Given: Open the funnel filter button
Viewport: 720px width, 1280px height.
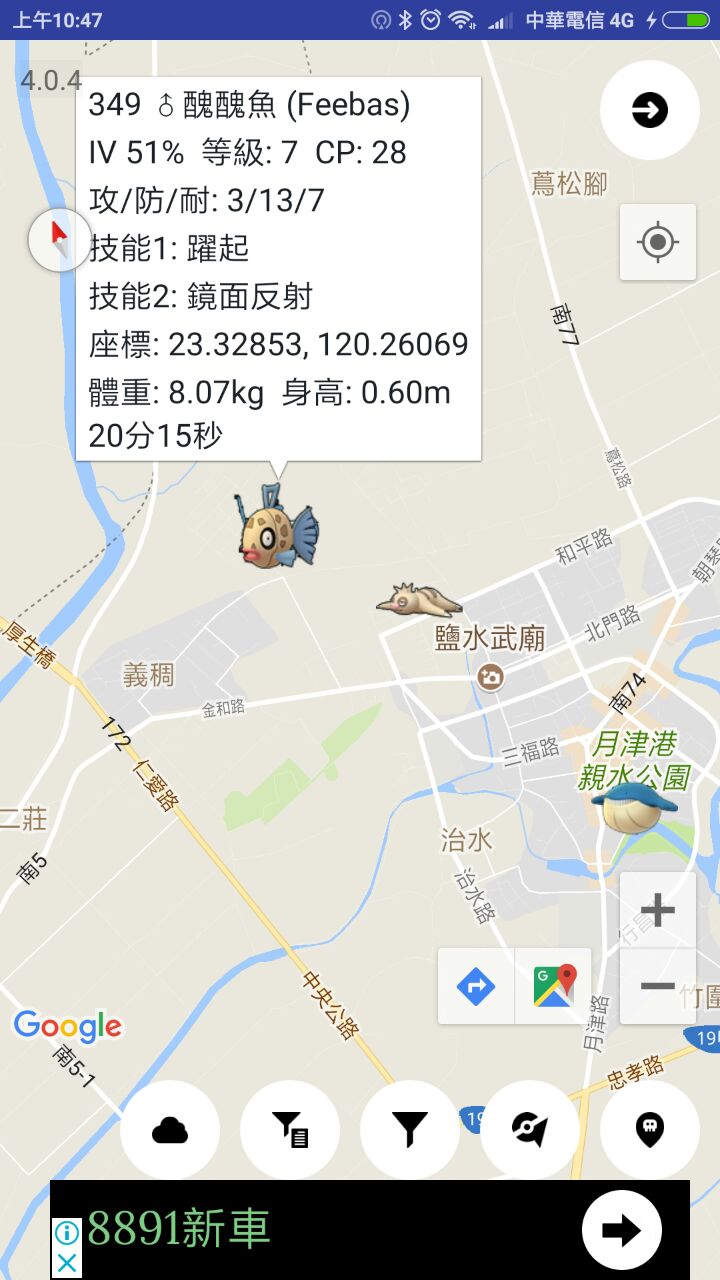Looking at the screenshot, I should 410,1130.
